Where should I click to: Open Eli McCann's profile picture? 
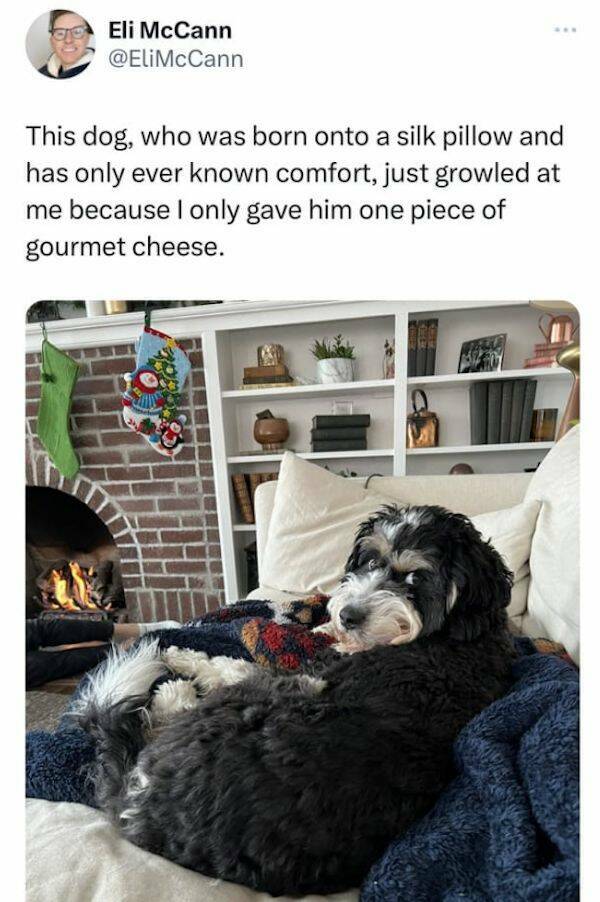[x=60, y=45]
